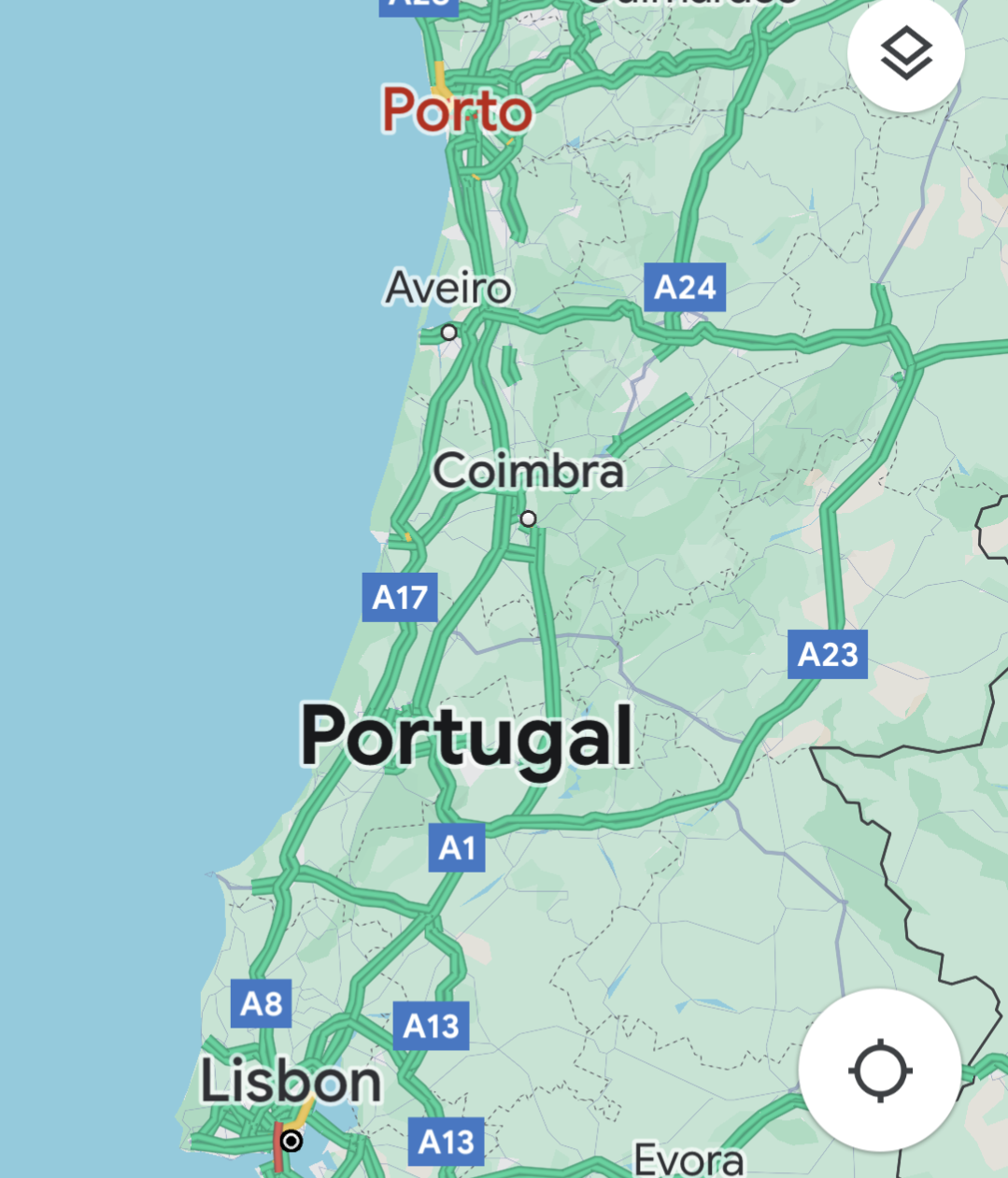Open the map layers button
The width and height of the screenshot is (1008, 1178).
[x=905, y=53]
